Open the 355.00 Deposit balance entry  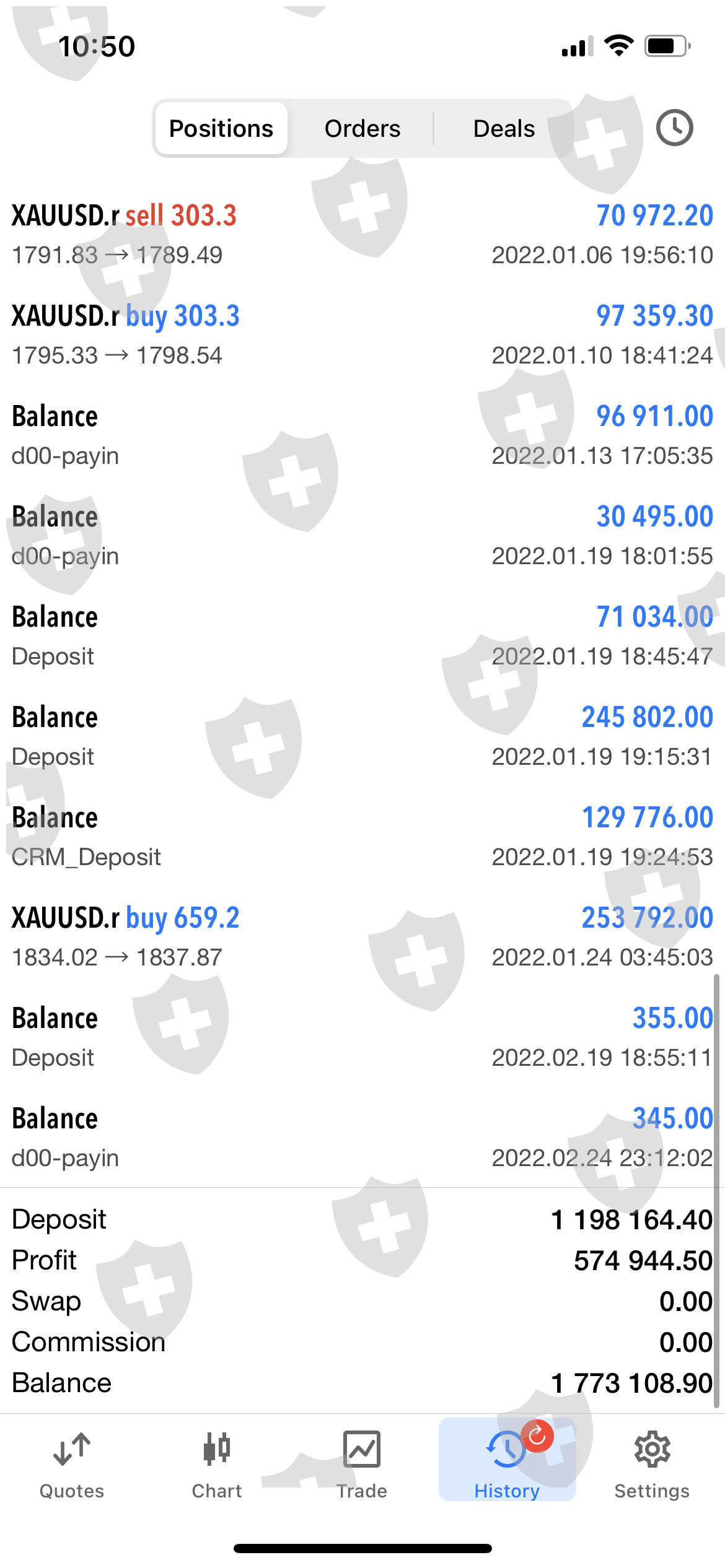[x=362, y=1037]
